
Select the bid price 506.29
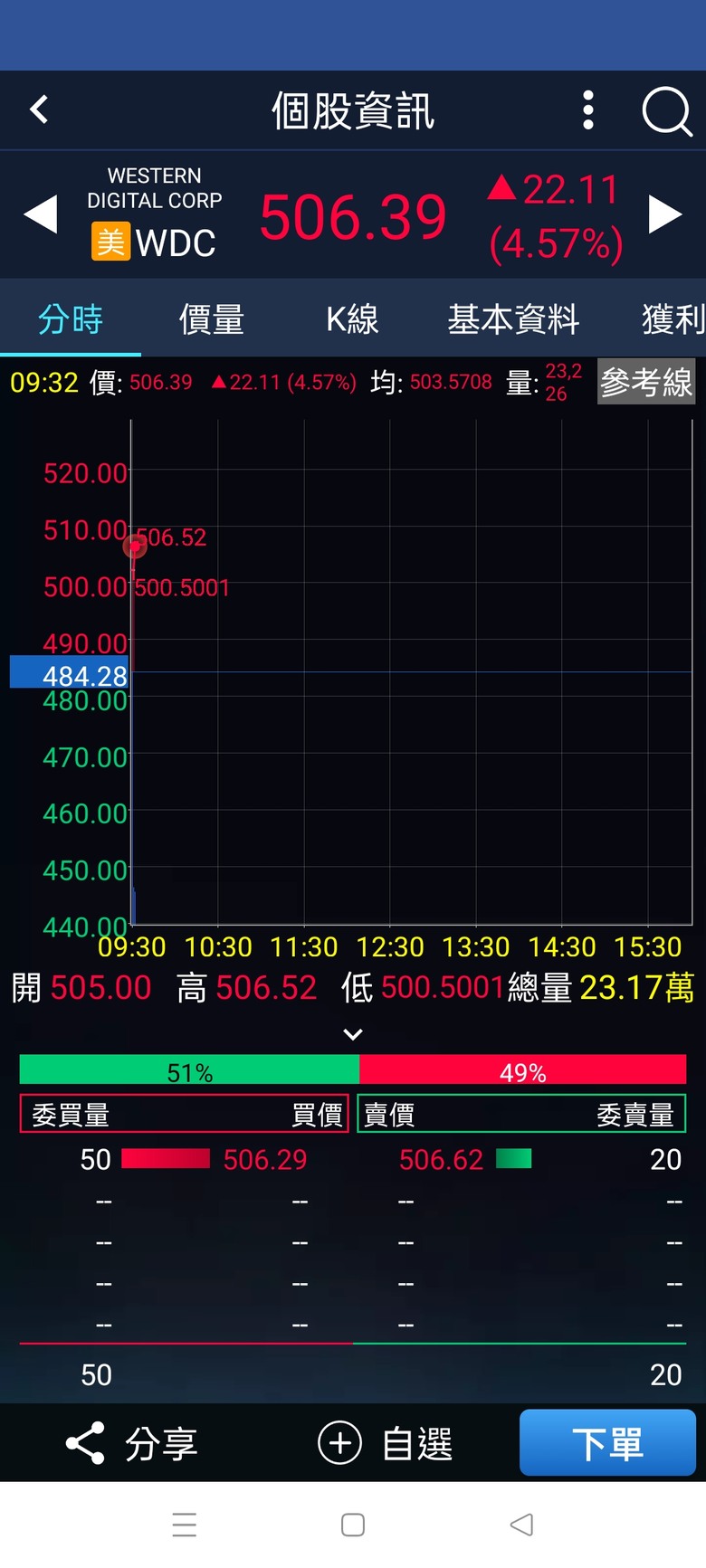pyautogui.click(x=265, y=1159)
